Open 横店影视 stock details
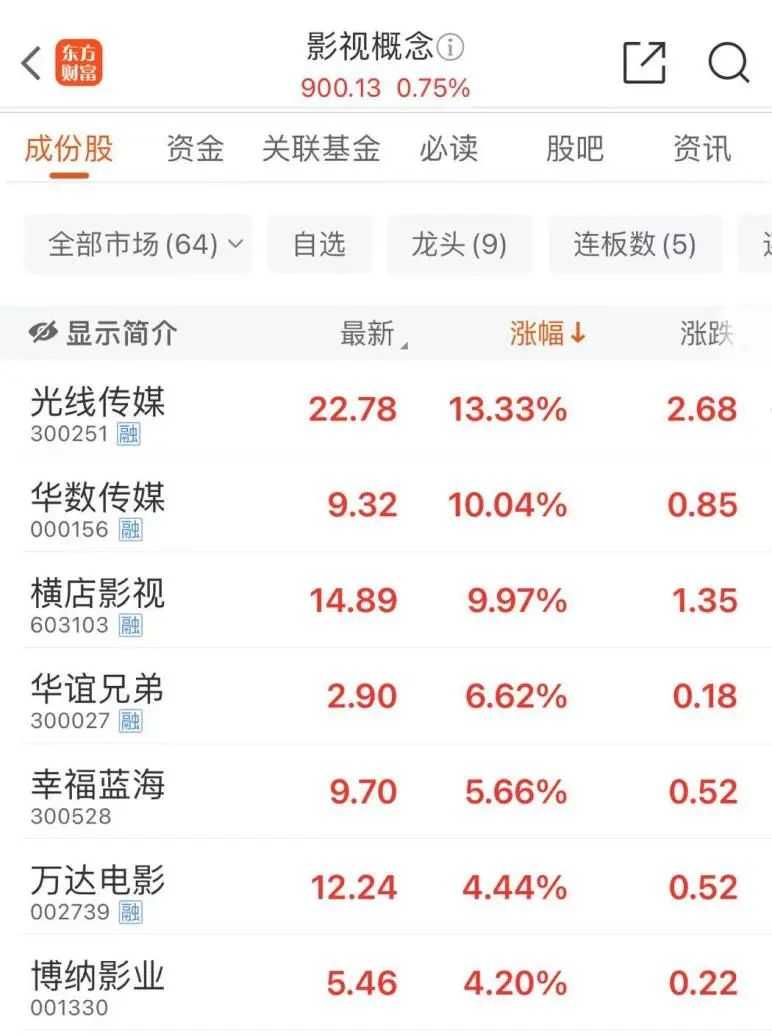772x1036 pixels. [x=98, y=601]
